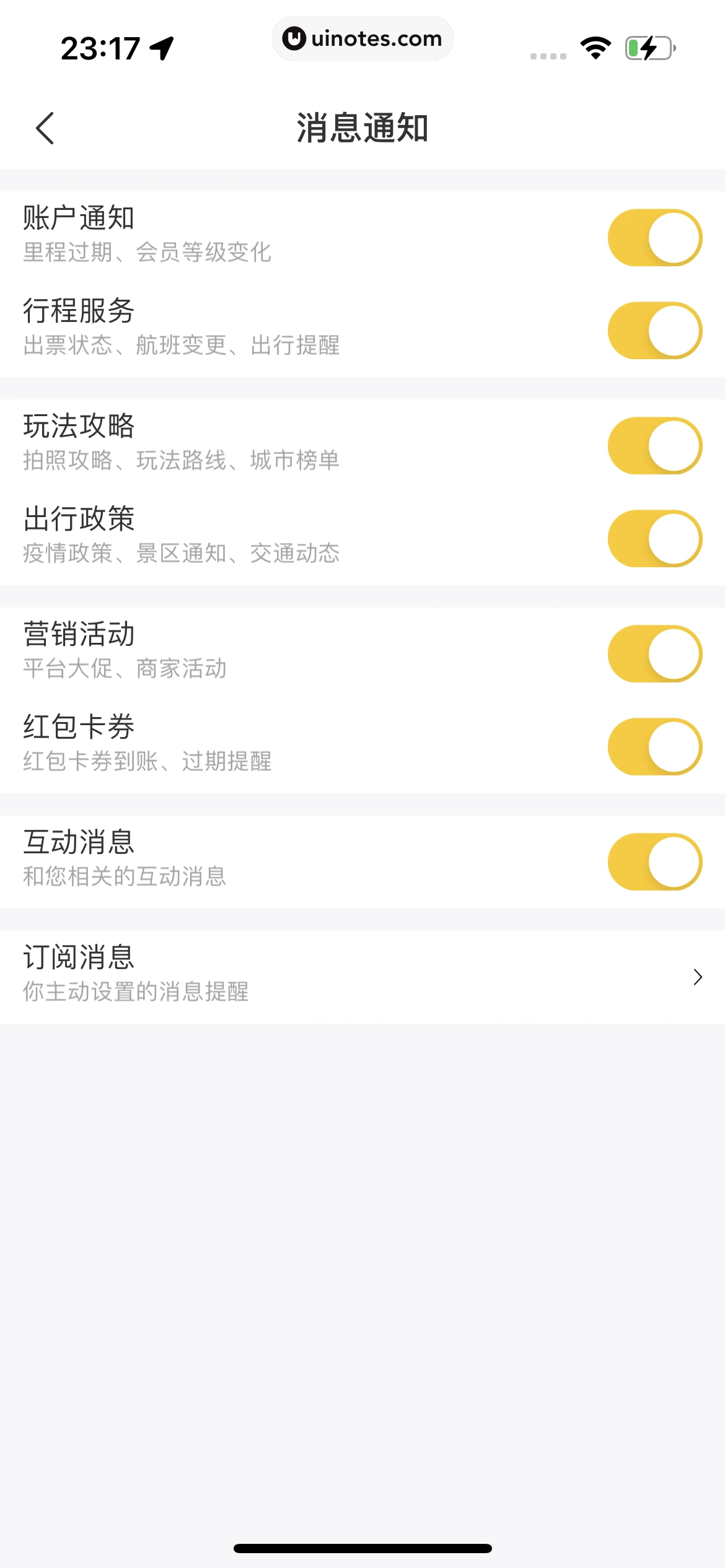
Task: Open 订阅消息 settings
Action: click(362, 977)
